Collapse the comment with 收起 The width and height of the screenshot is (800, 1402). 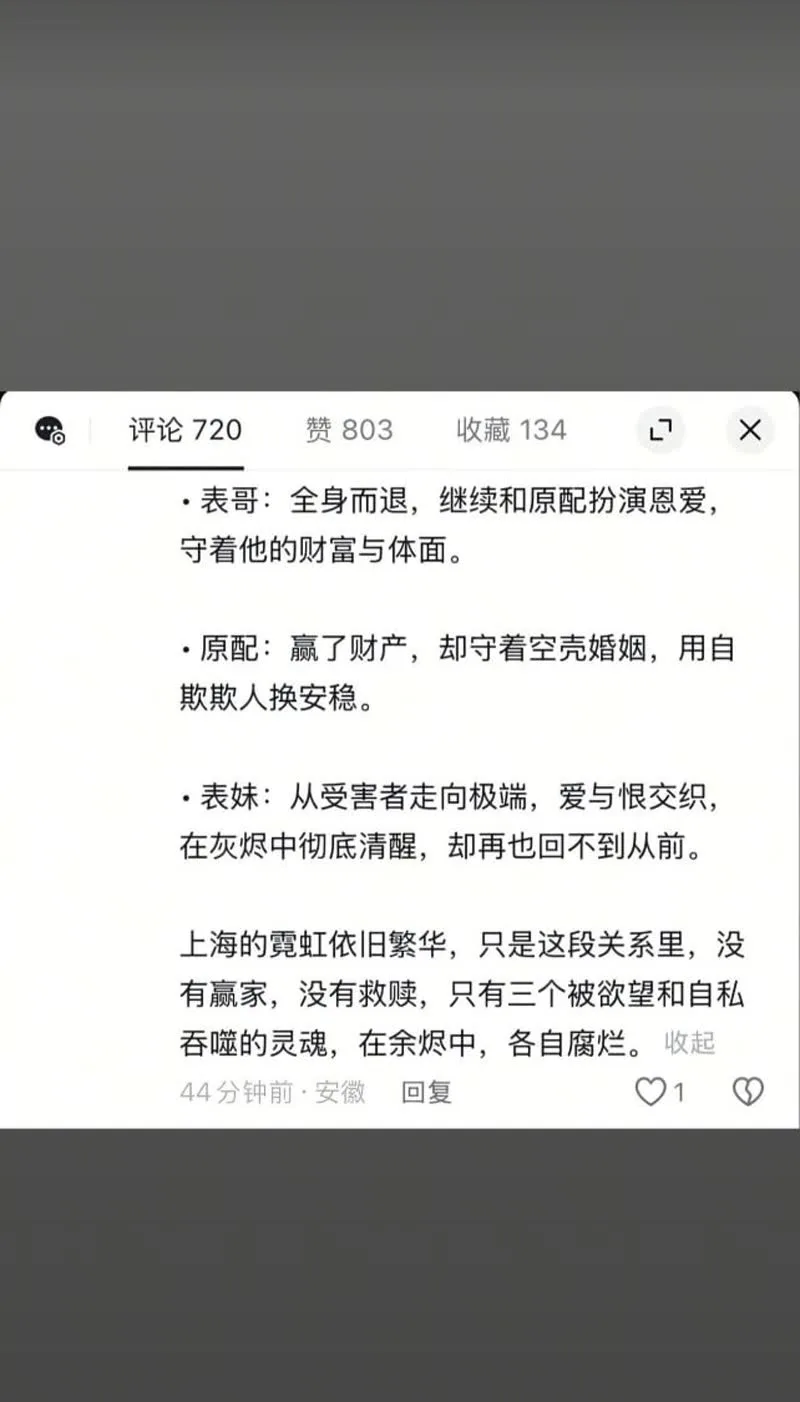[690, 1043]
